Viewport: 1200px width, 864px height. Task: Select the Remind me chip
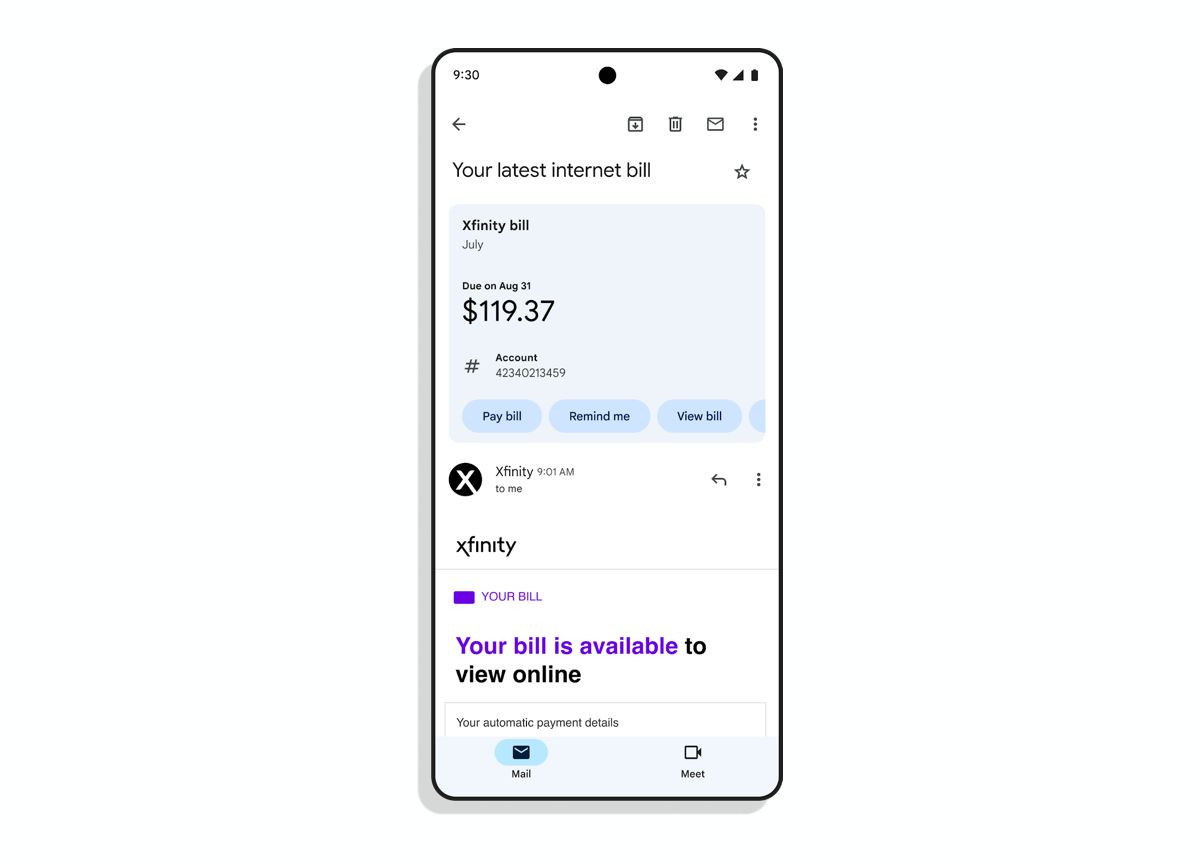point(599,416)
